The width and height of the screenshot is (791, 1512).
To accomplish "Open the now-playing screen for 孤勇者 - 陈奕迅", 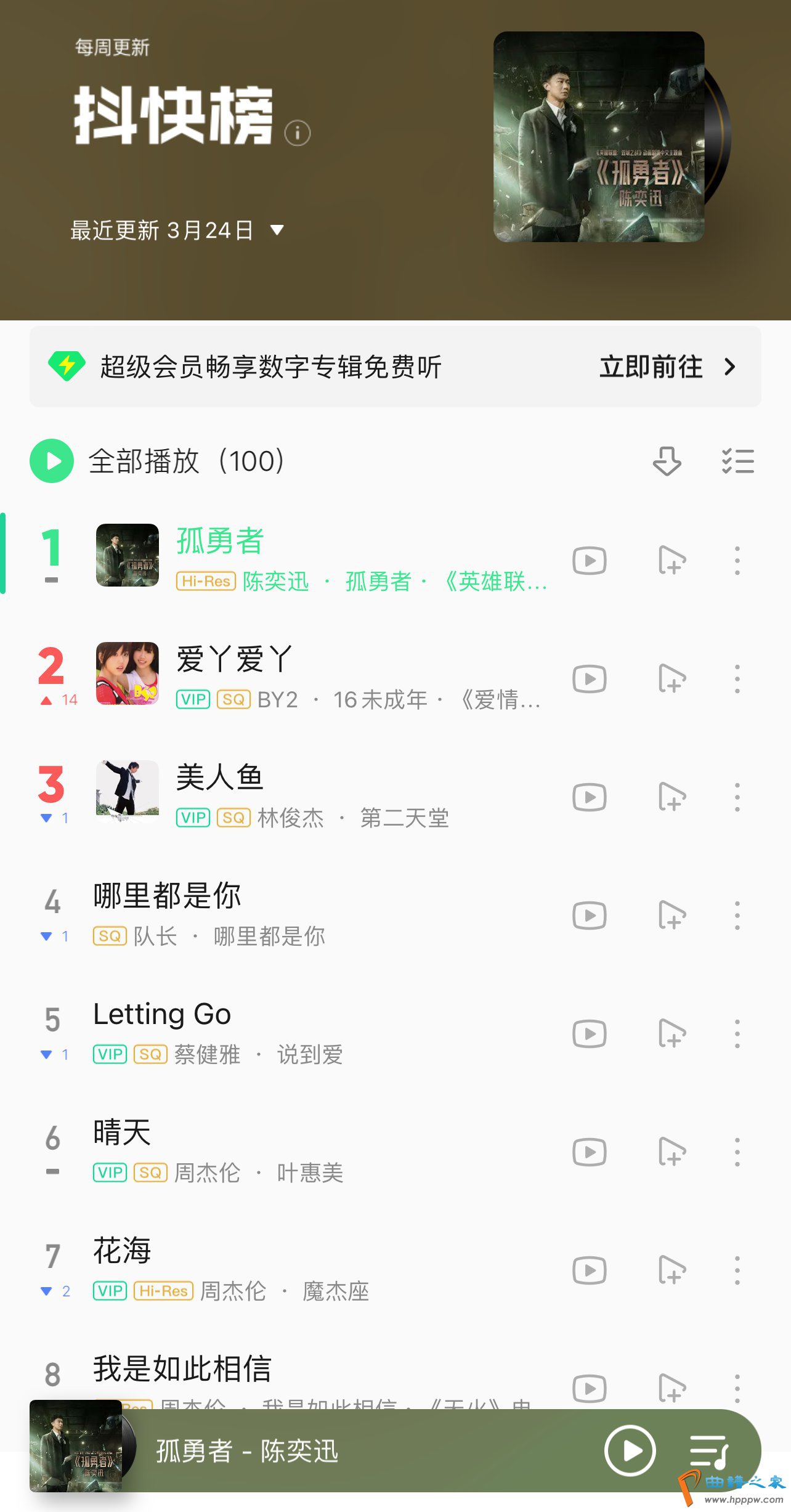I will [x=246, y=1452].
